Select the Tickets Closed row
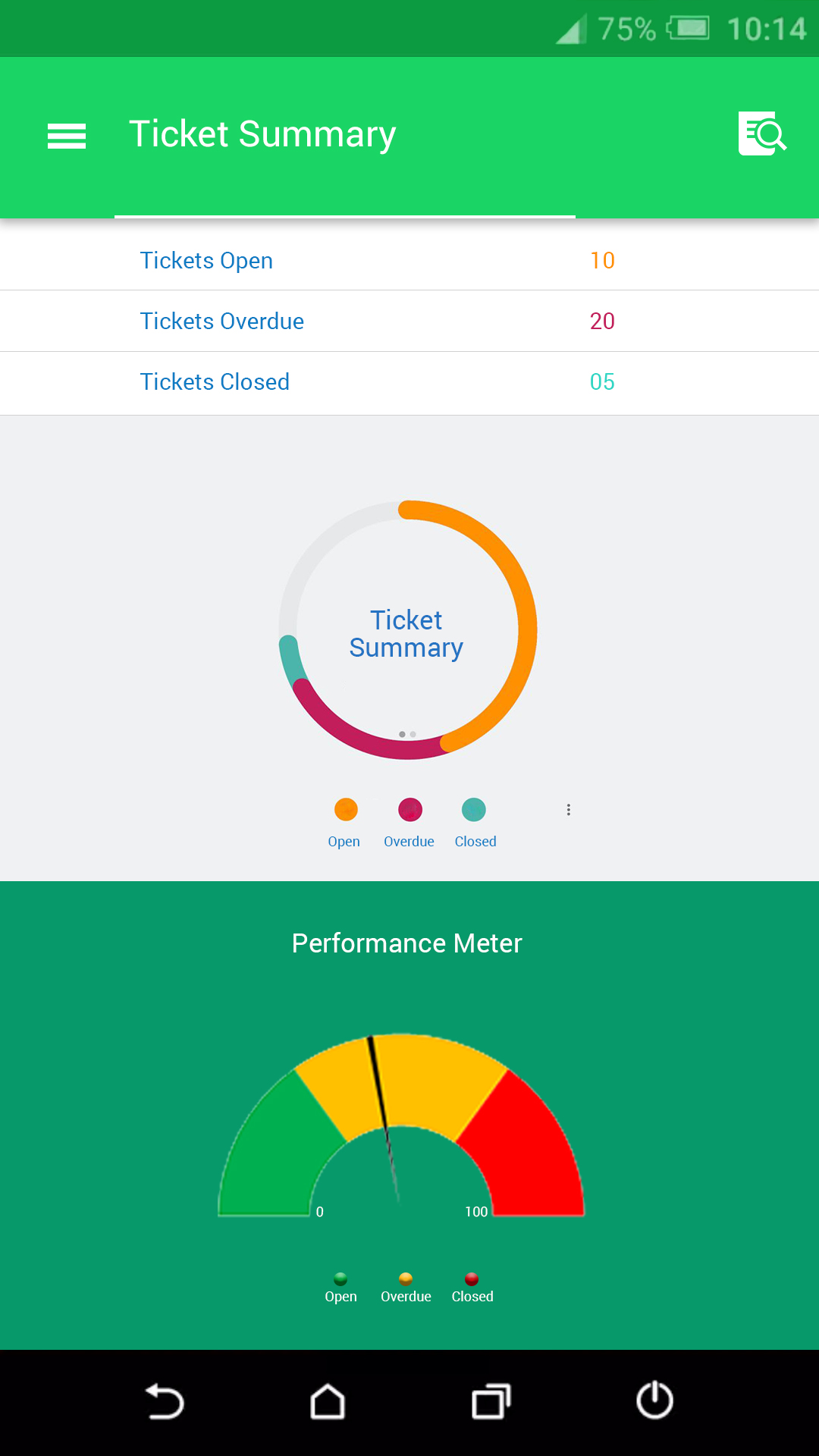This screenshot has height=1456, width=819. (x=409, y=382)
